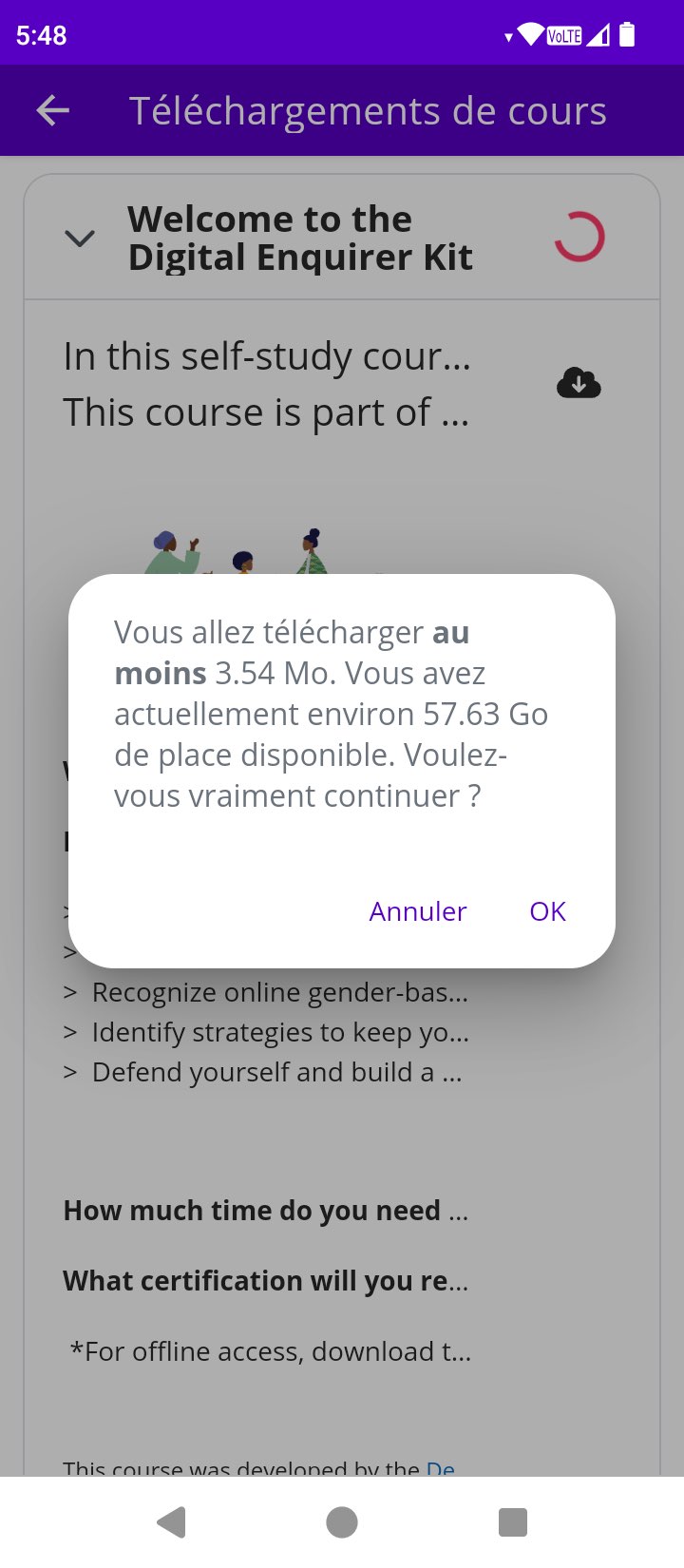Go back from Téléchargements de cours
684x1568 pixels.
pos(53,111)
